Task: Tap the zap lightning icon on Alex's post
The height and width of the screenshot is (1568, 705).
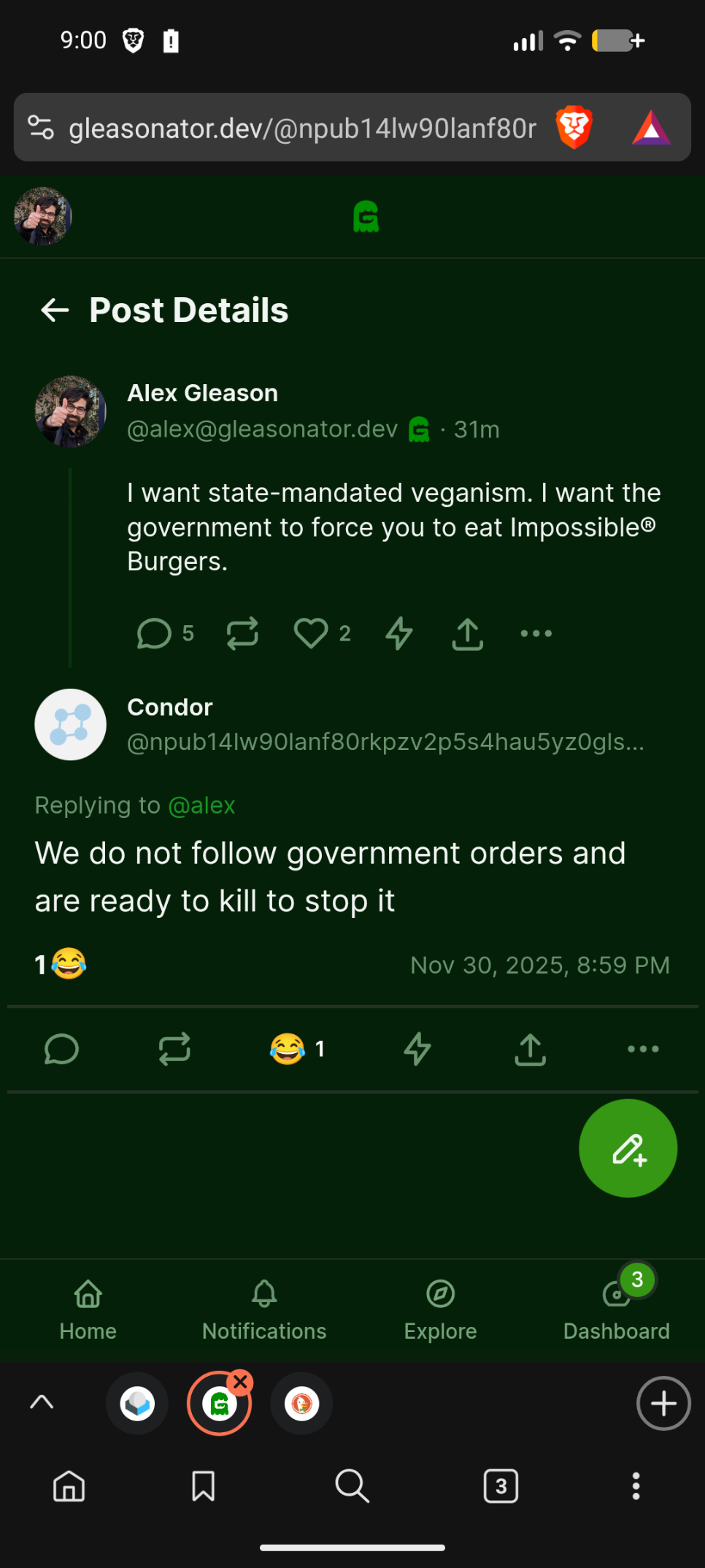Action: click(x=398, y=633)
